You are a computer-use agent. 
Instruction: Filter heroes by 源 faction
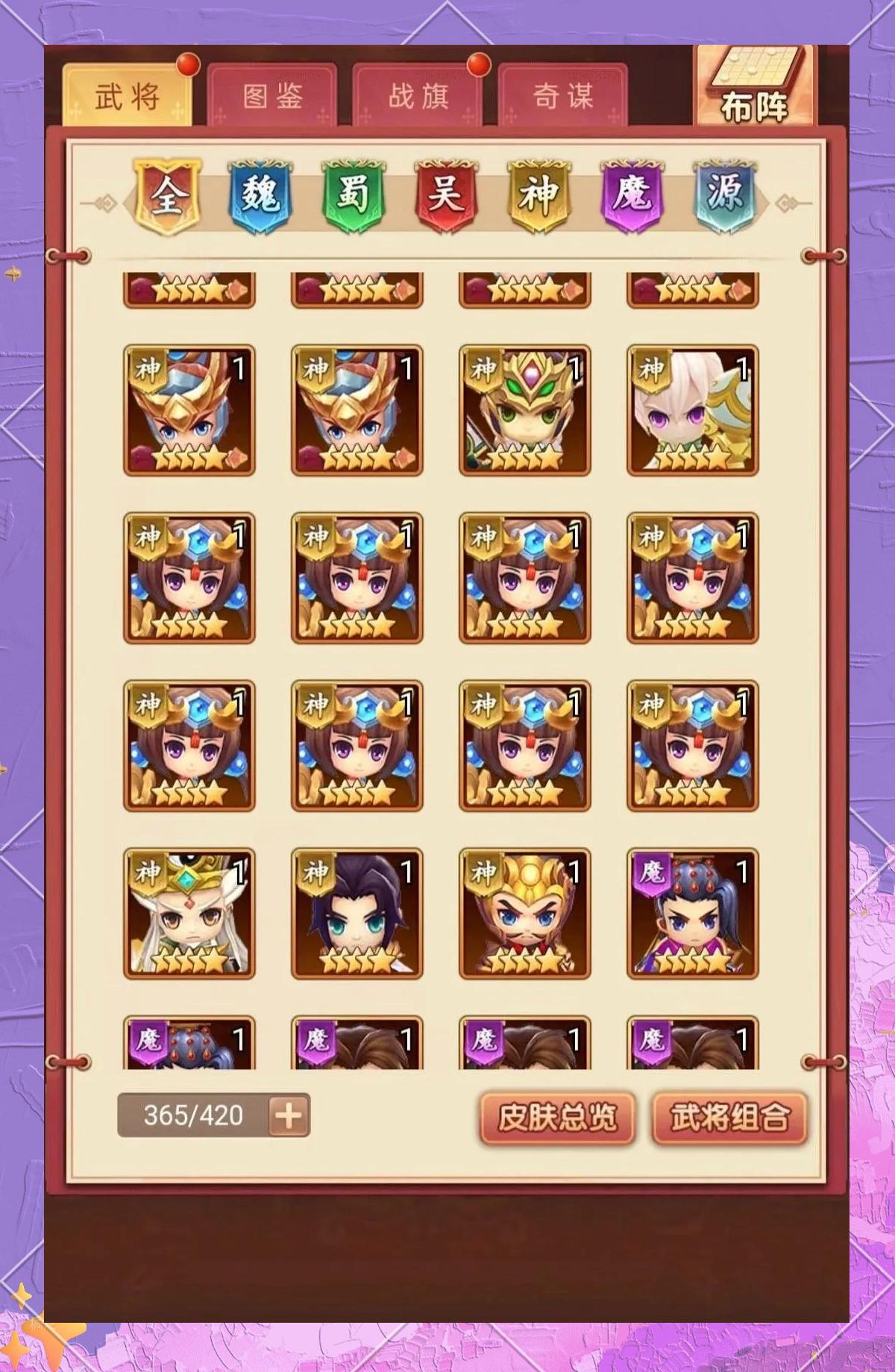(x=724, y=195)
